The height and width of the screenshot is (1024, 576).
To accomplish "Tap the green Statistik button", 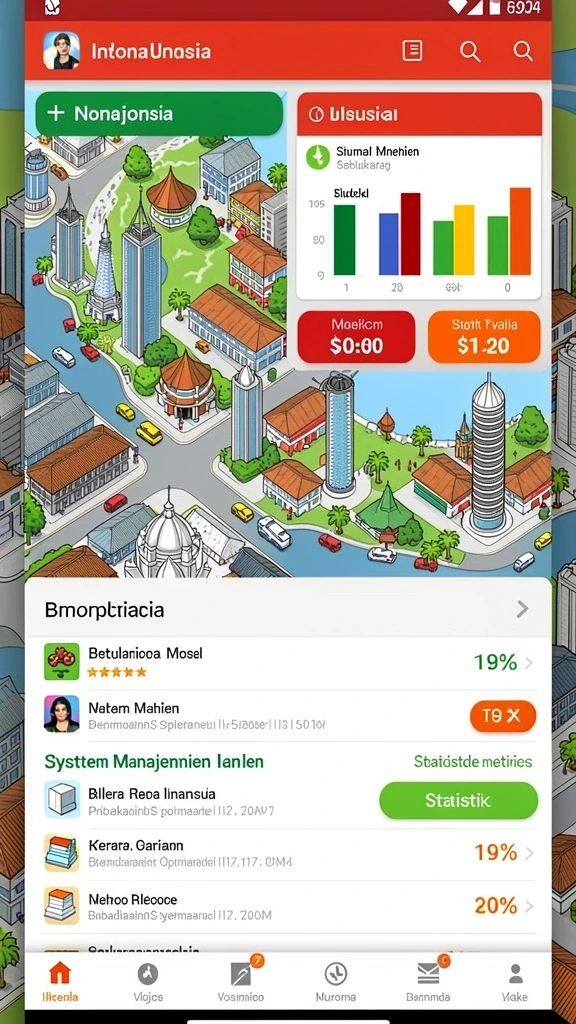I will 458,801.
